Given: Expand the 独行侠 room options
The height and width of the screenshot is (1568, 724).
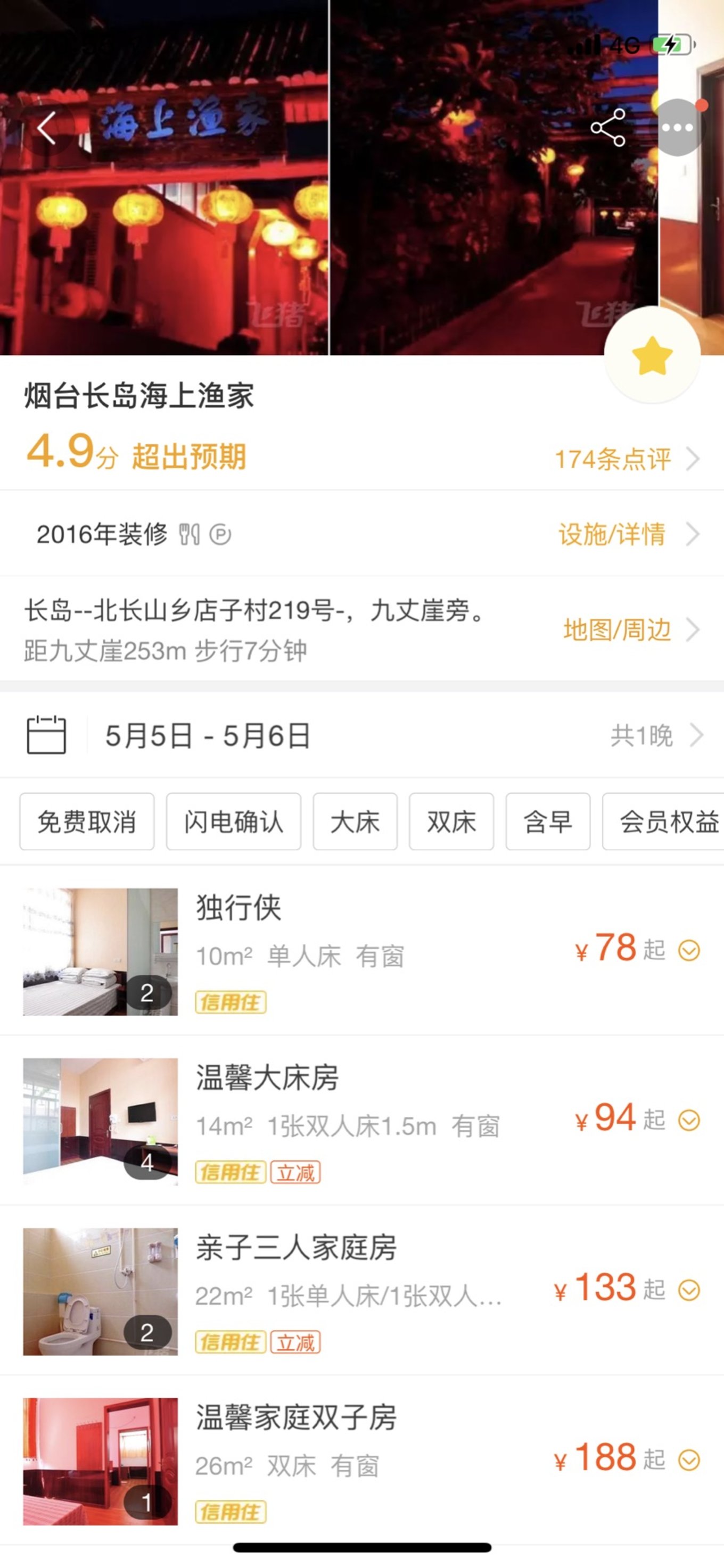Looking at the screenshot, I should pos(689,950).
